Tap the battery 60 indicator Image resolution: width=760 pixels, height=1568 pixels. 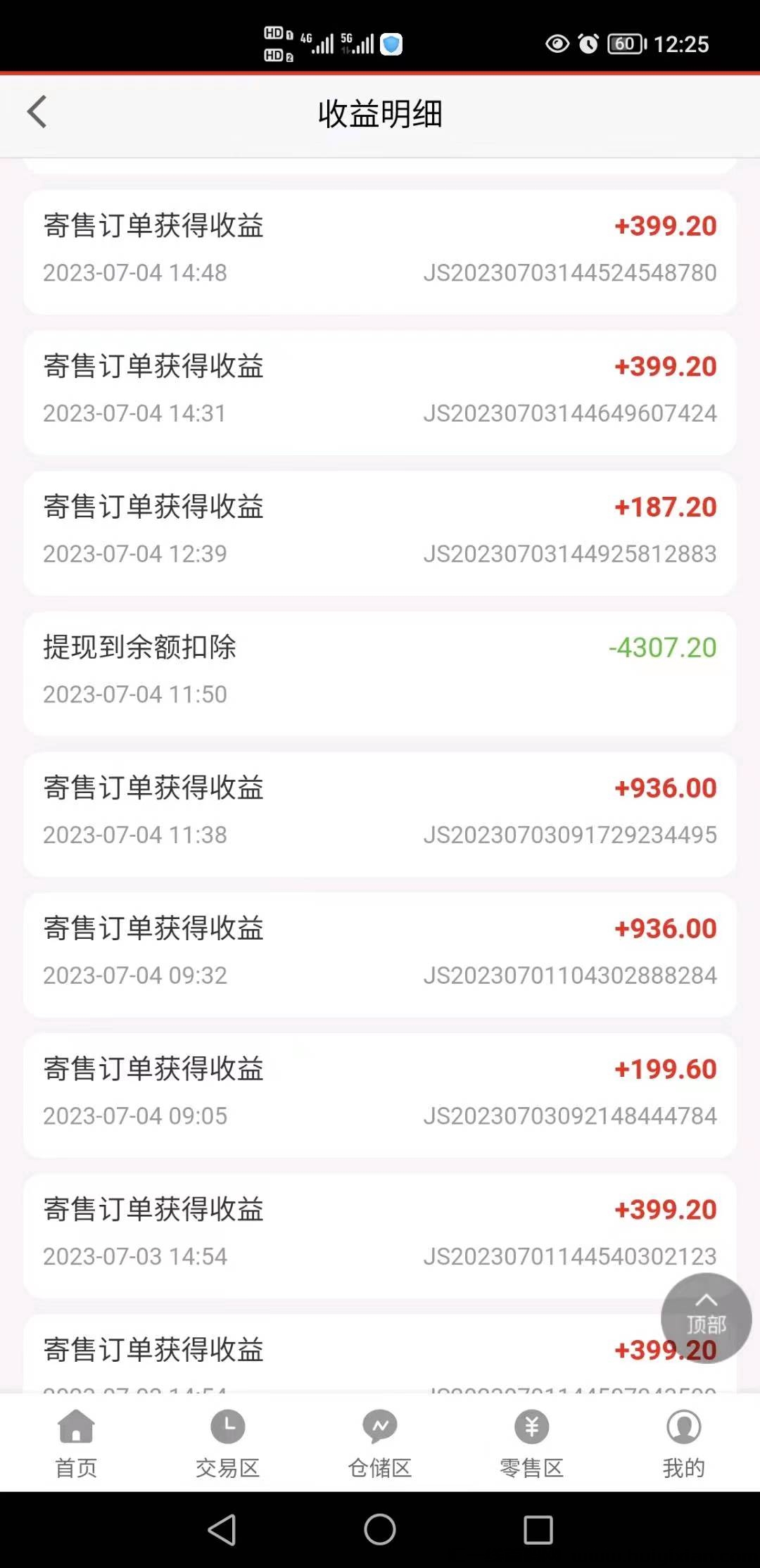click(622, 44)
